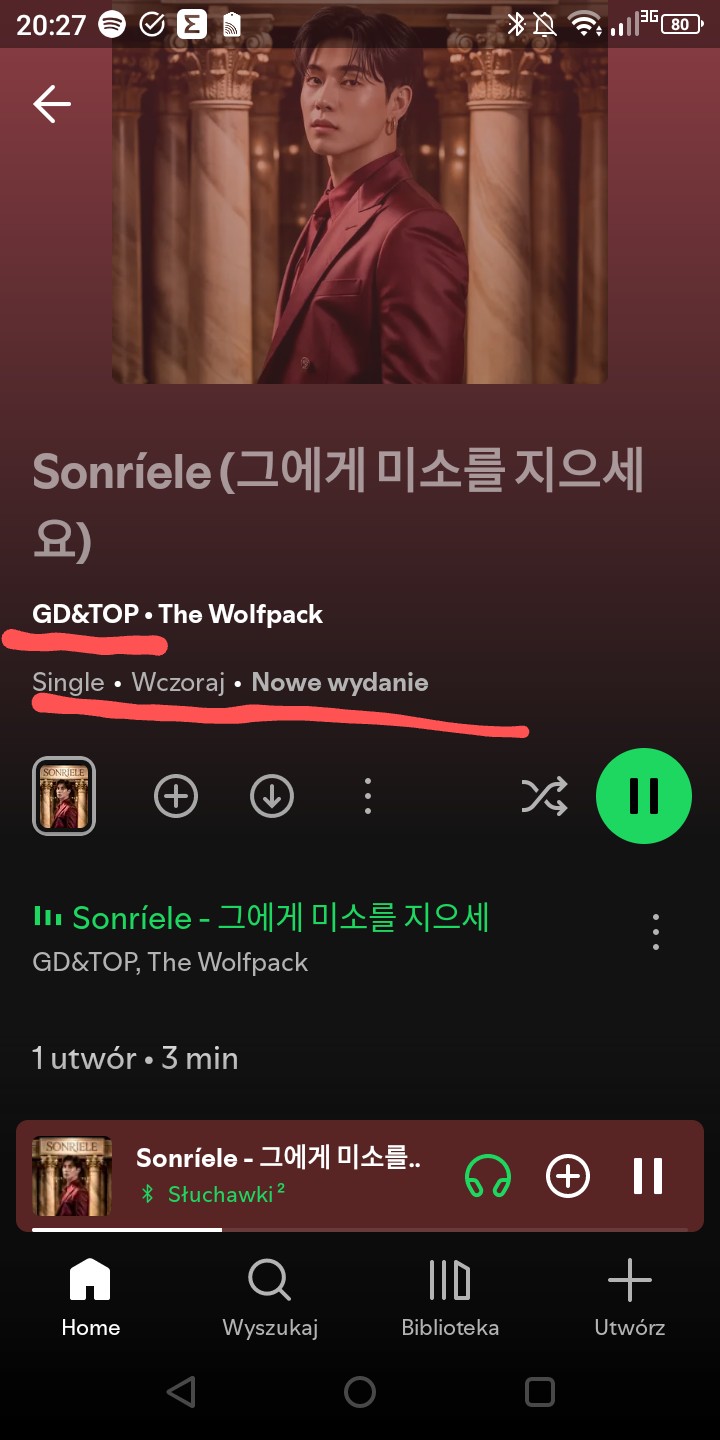The image size is (720, 1440).
Task: Open GD&TOP artist page
Action: [x=85, y=614]
